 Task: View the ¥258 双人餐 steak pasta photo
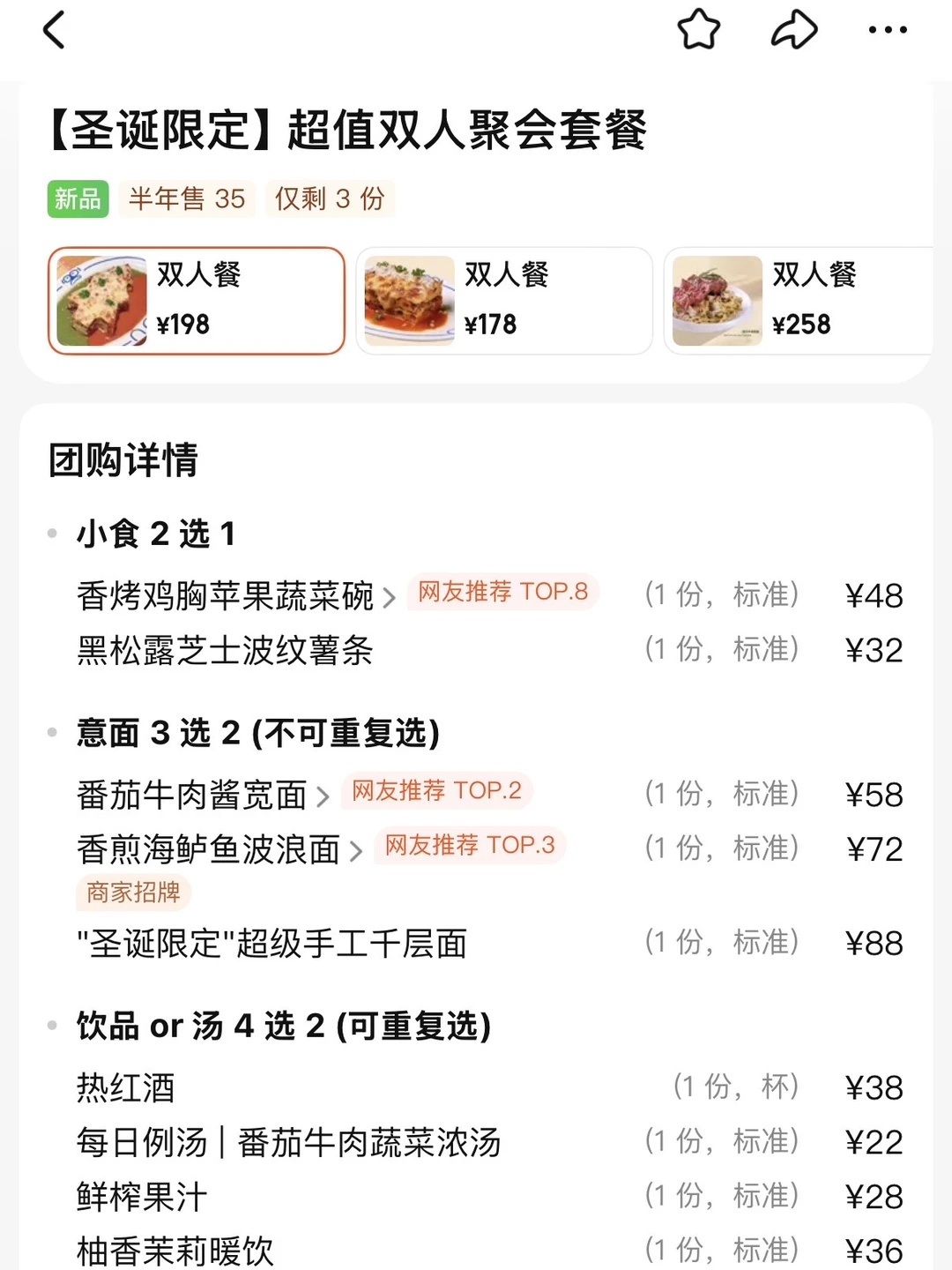coord(716,301)
